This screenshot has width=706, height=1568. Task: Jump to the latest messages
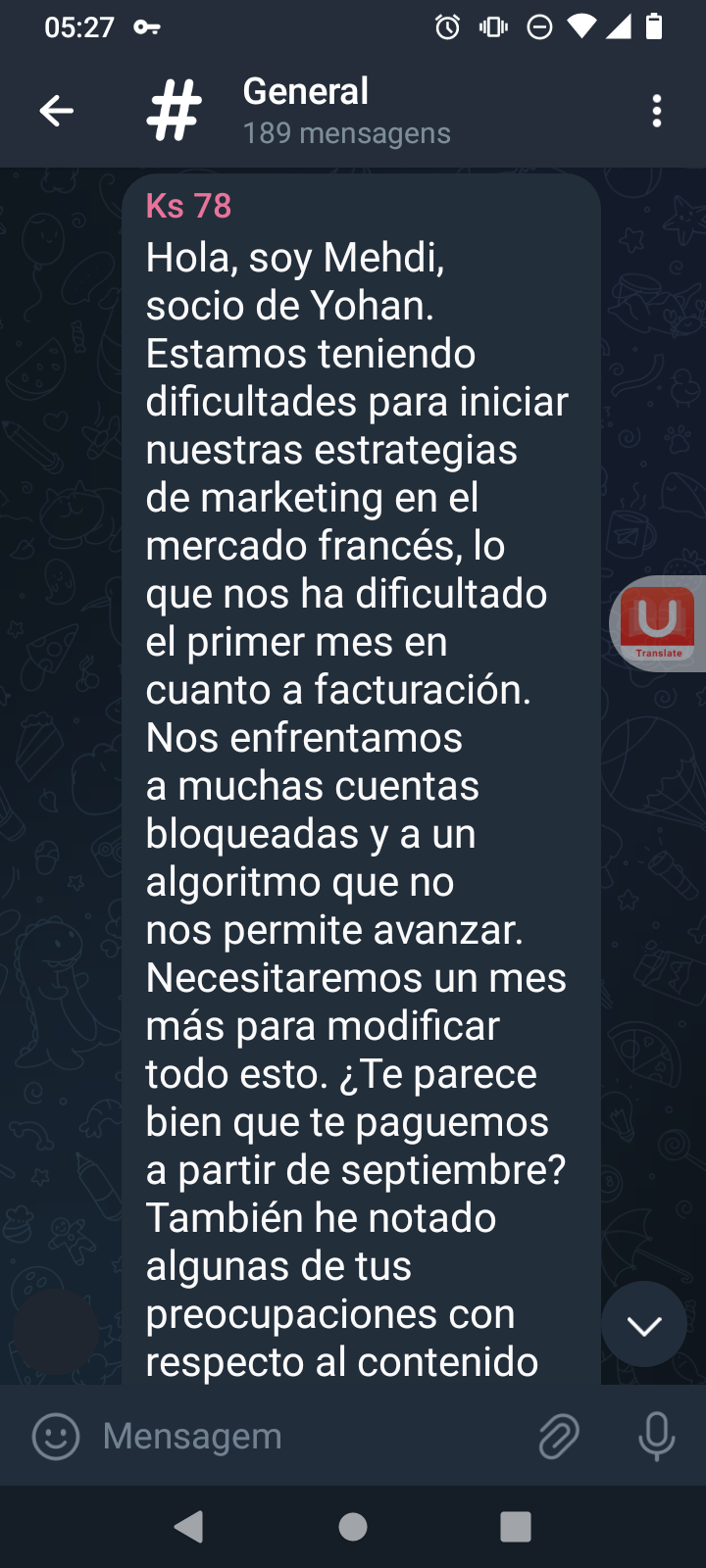pos(644,1325)
